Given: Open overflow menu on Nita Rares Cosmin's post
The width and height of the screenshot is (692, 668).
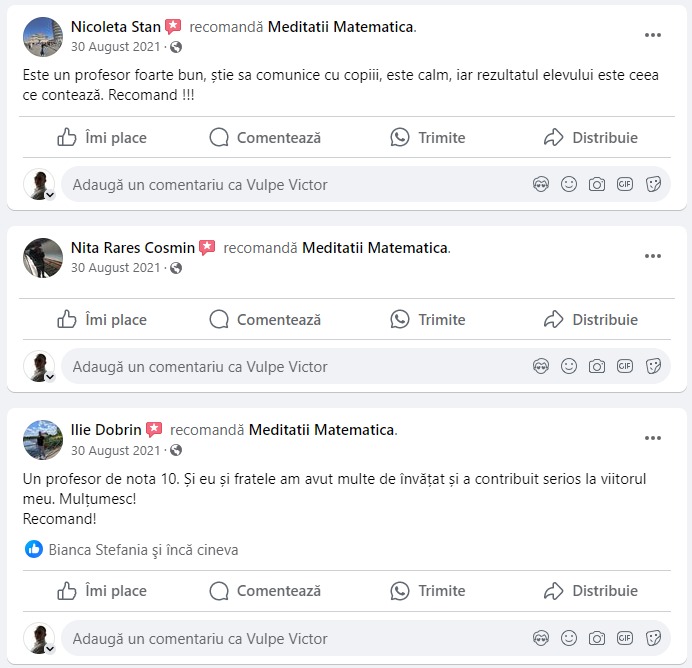Looking at the screenshot, I should [653, 256].
